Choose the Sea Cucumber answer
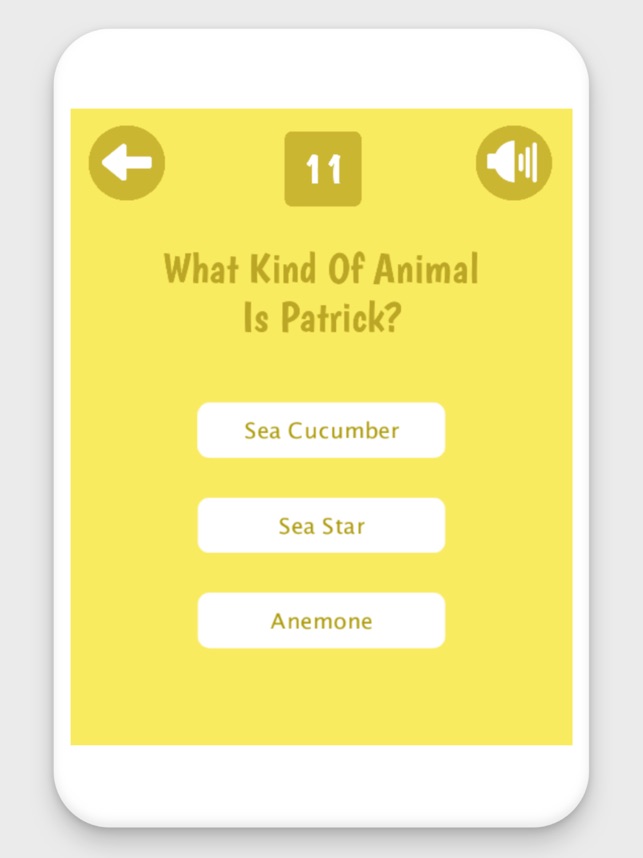The image size is (643, 858). [321, 430]
